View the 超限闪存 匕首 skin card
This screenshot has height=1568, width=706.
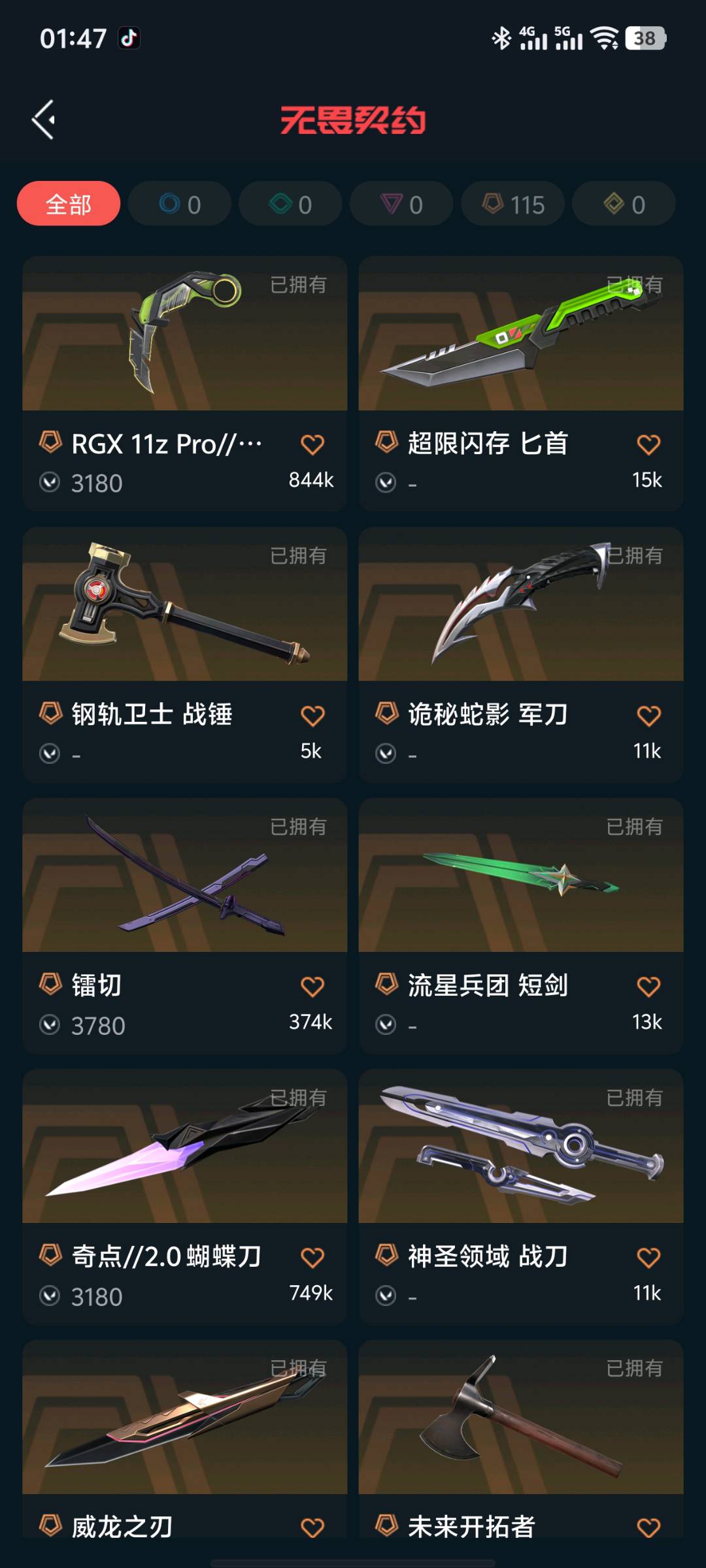pos(520,340)
